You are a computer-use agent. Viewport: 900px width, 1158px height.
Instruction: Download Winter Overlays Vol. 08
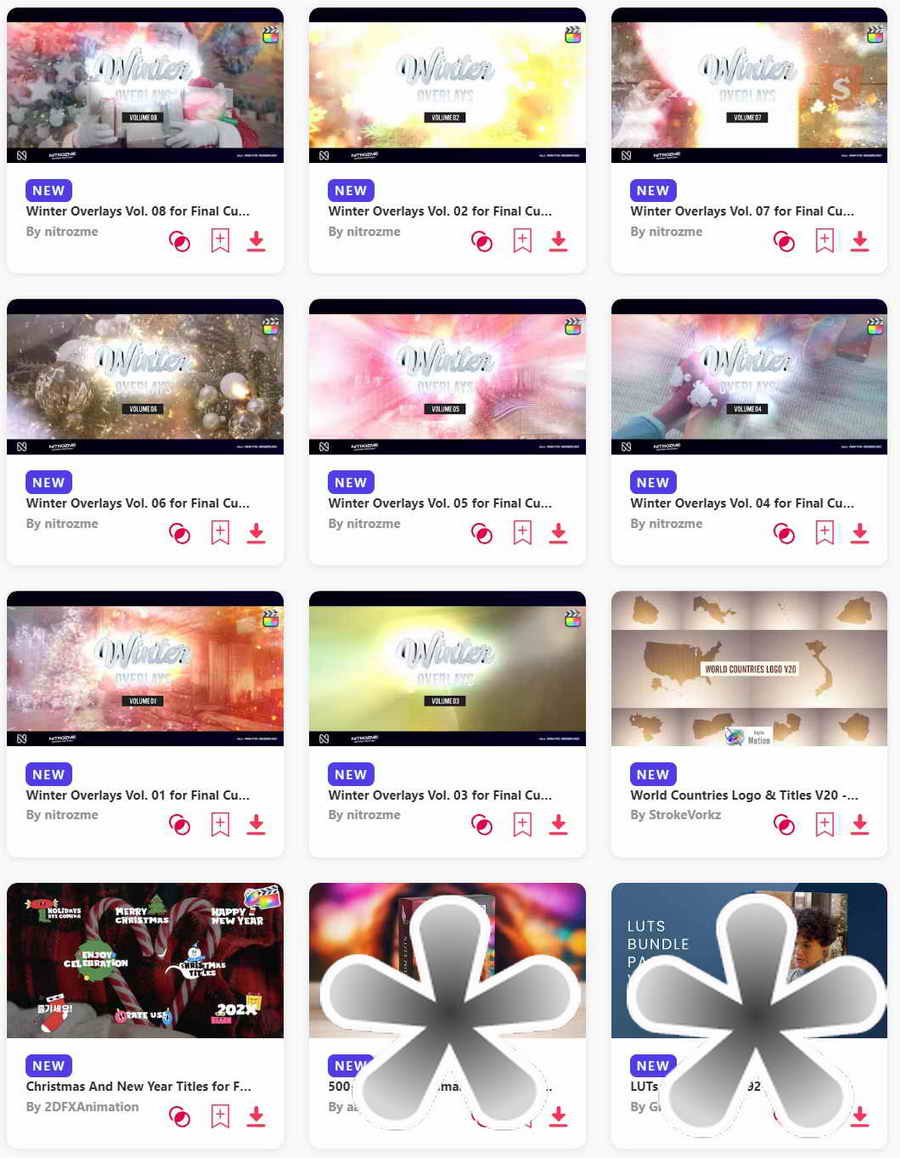pos(256,241)
